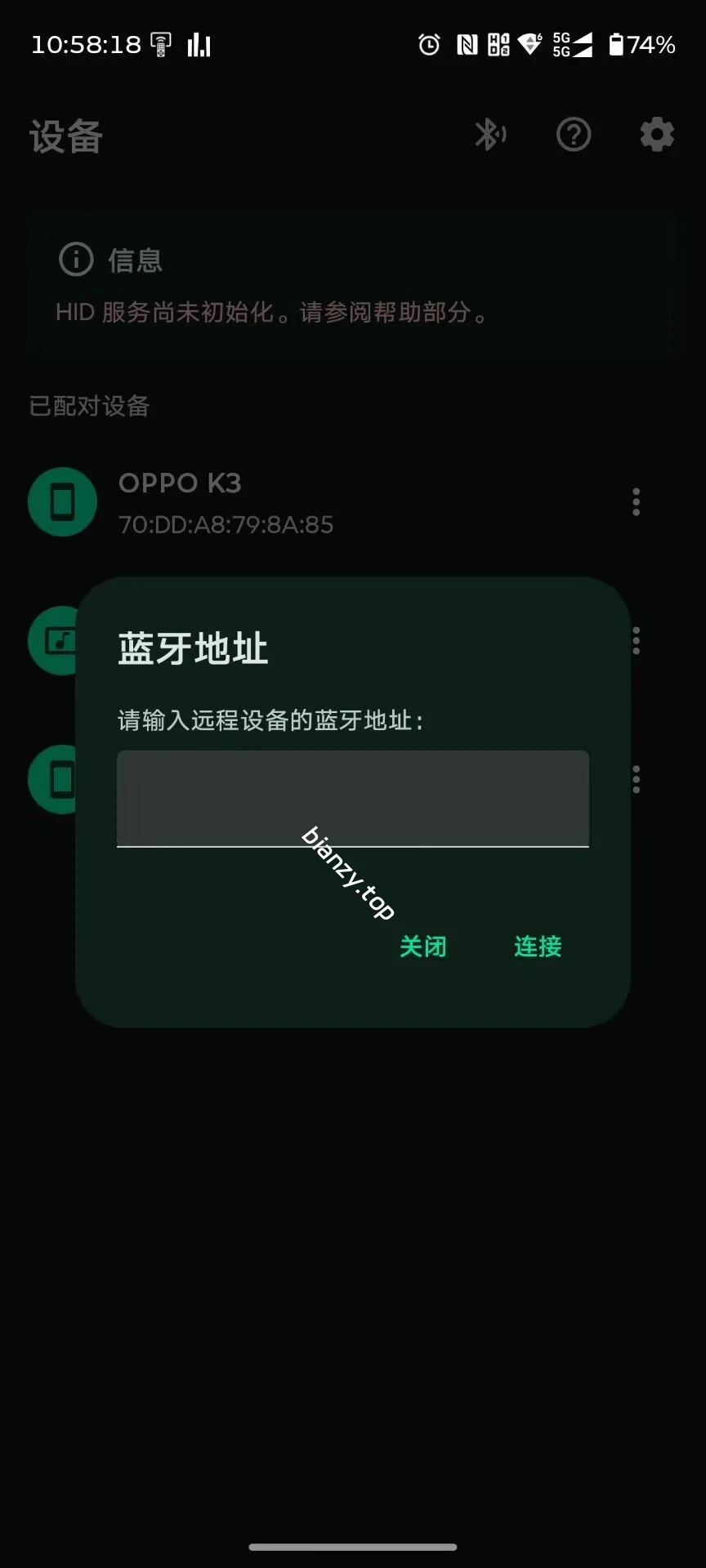Open the overflow menu for OPPO K3
Viewport: 706px width, 1568px height.
tap(637, 501)
